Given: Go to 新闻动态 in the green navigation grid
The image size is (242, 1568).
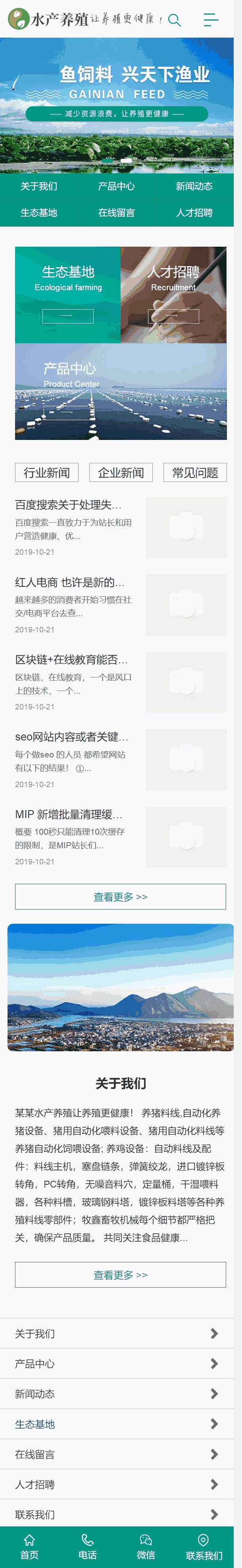Looking at the screenshot, I should pos(194,186).
